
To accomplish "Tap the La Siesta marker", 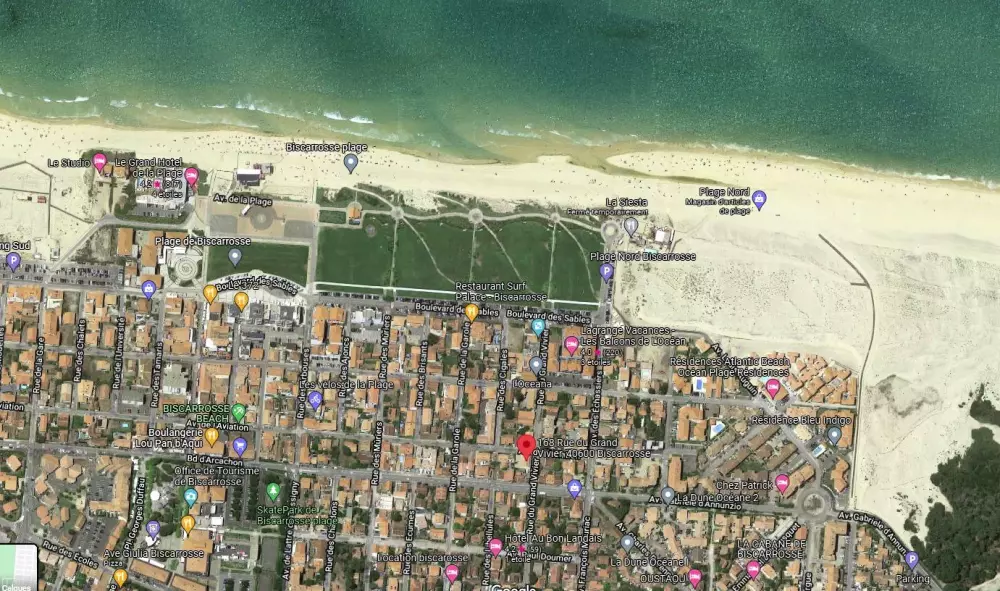I will click(631, 226).
